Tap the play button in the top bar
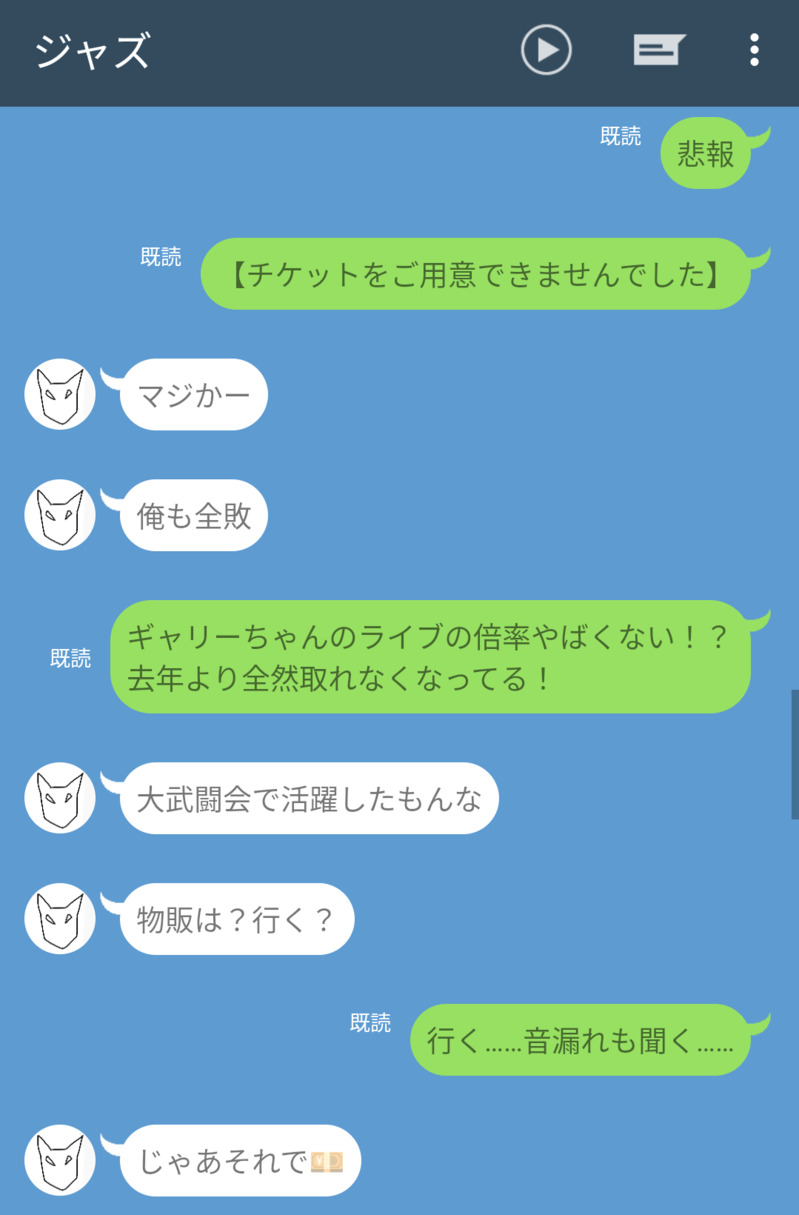This screenshot has height=1215, width=799. click(x=546, y=50)
